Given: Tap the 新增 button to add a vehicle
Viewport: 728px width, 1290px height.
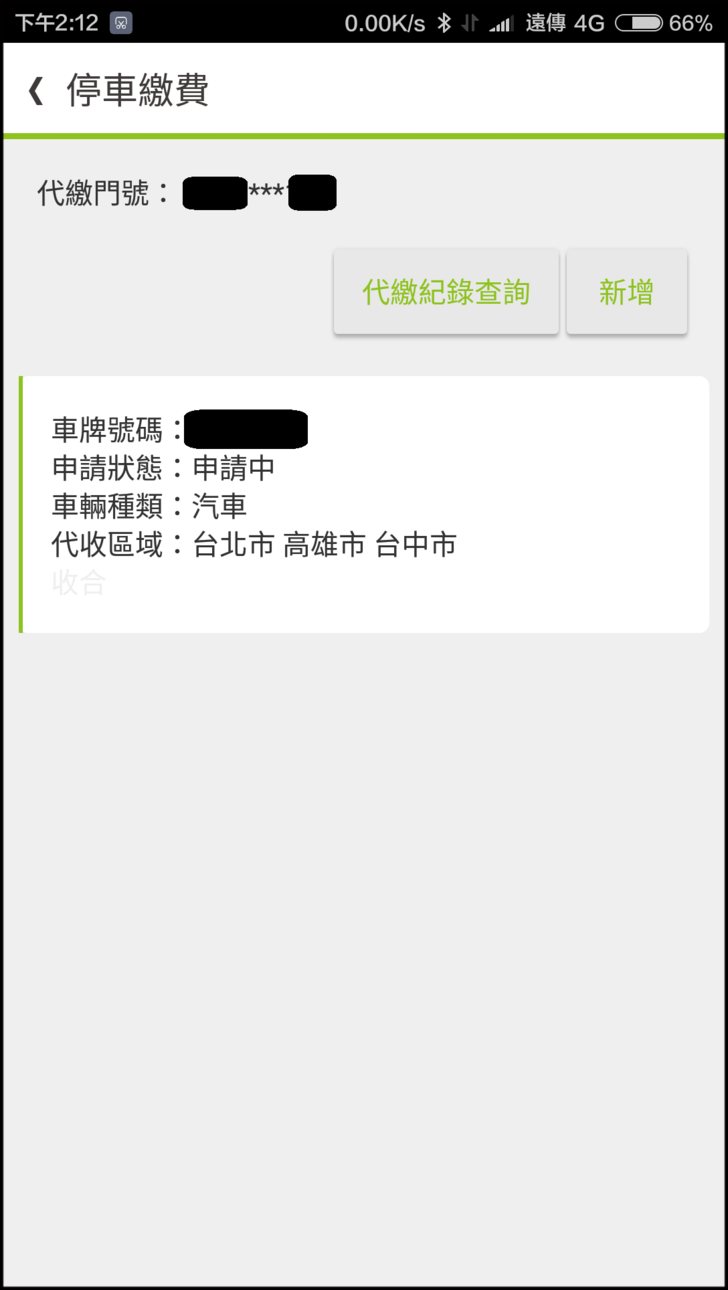Looking at the screenshot, I should [626, 292].
